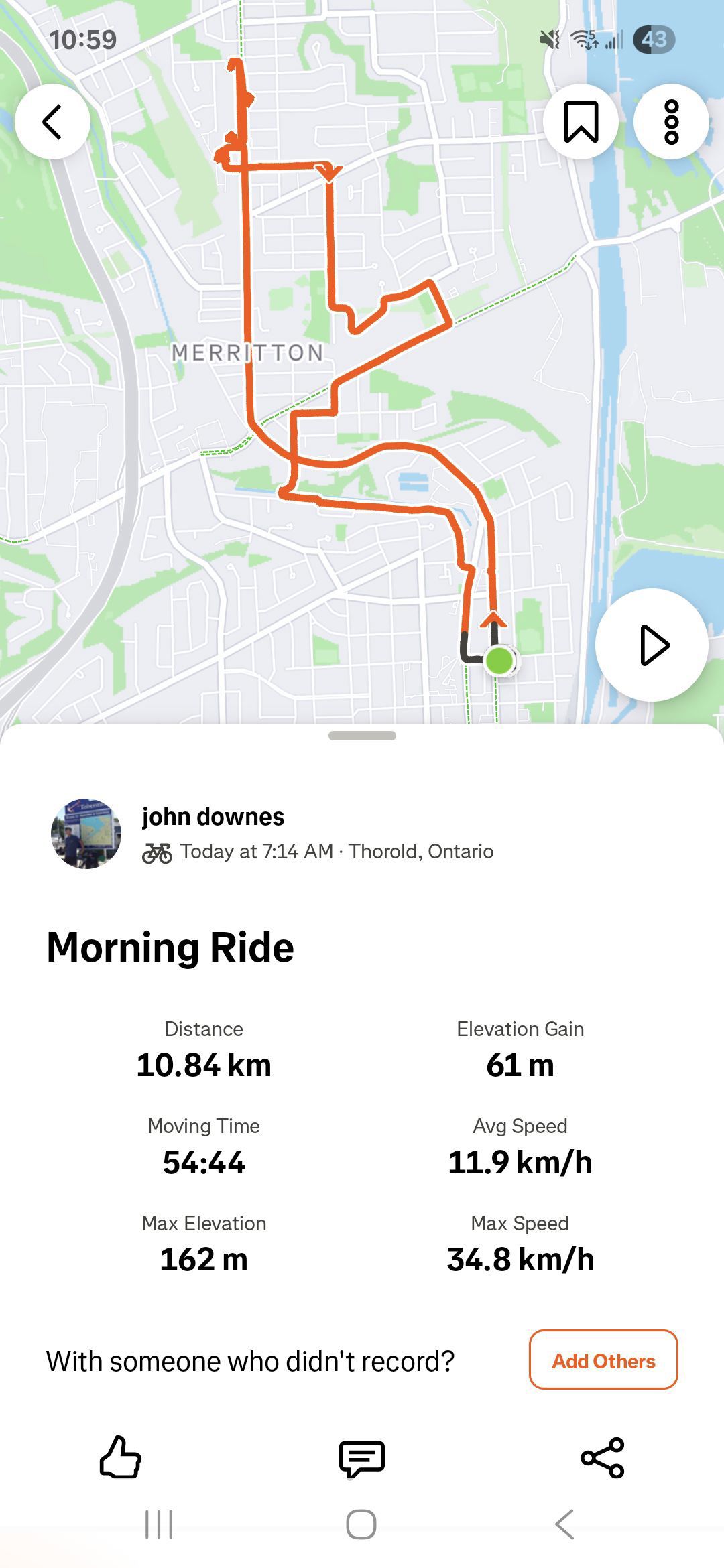This screenshot has height=1568, width=724.
Task: Open john downes' profile picture
Action: point(86,834)
